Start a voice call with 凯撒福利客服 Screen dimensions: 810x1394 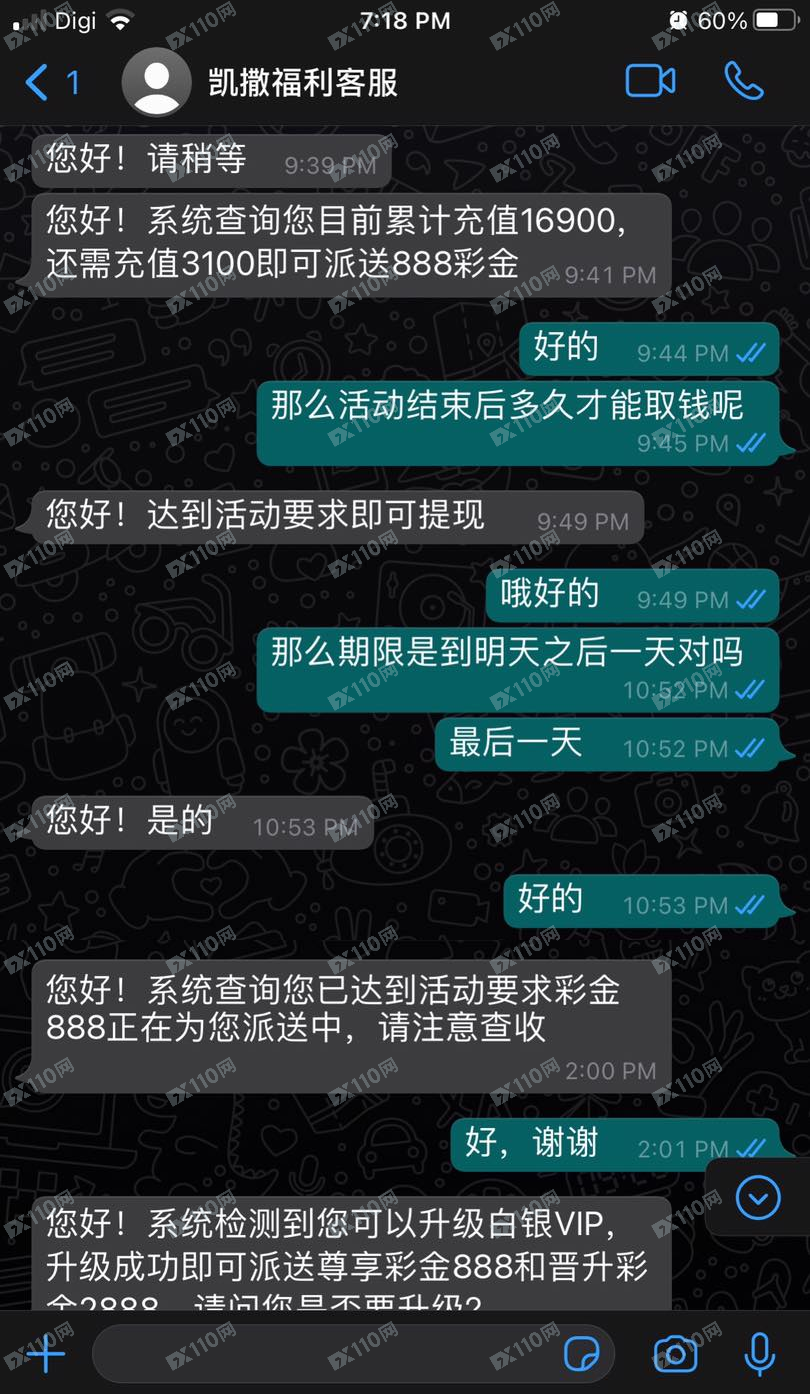tap(743, 82)
